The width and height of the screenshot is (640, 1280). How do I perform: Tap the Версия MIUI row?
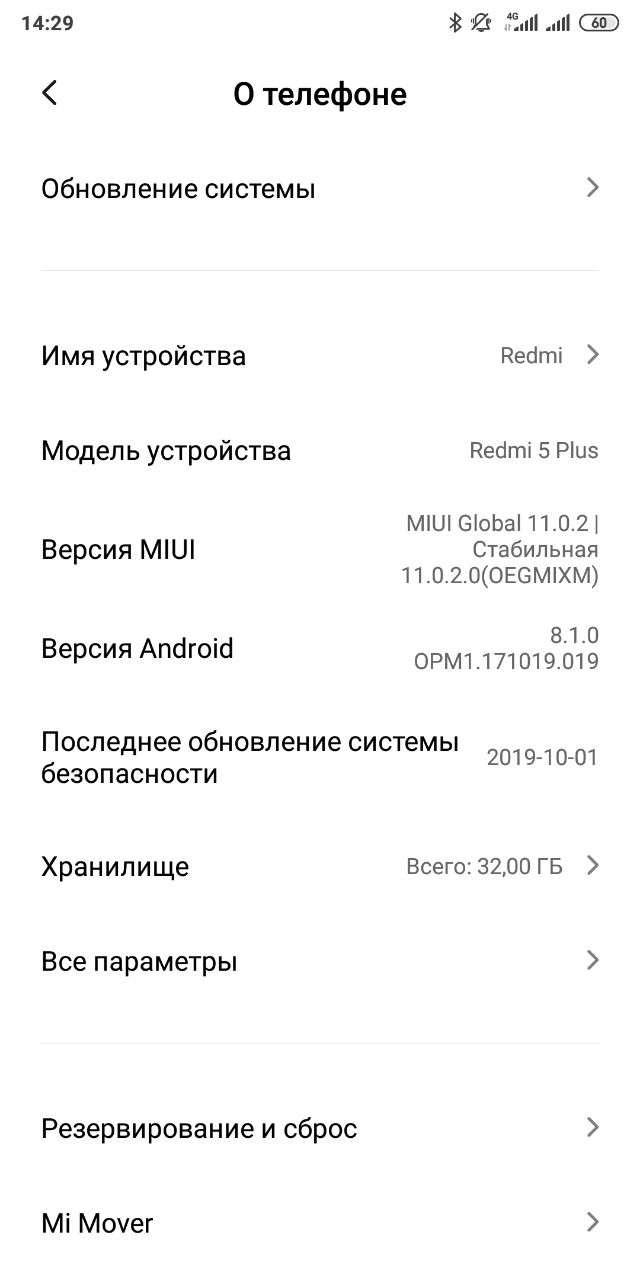(x=320, y=549)
